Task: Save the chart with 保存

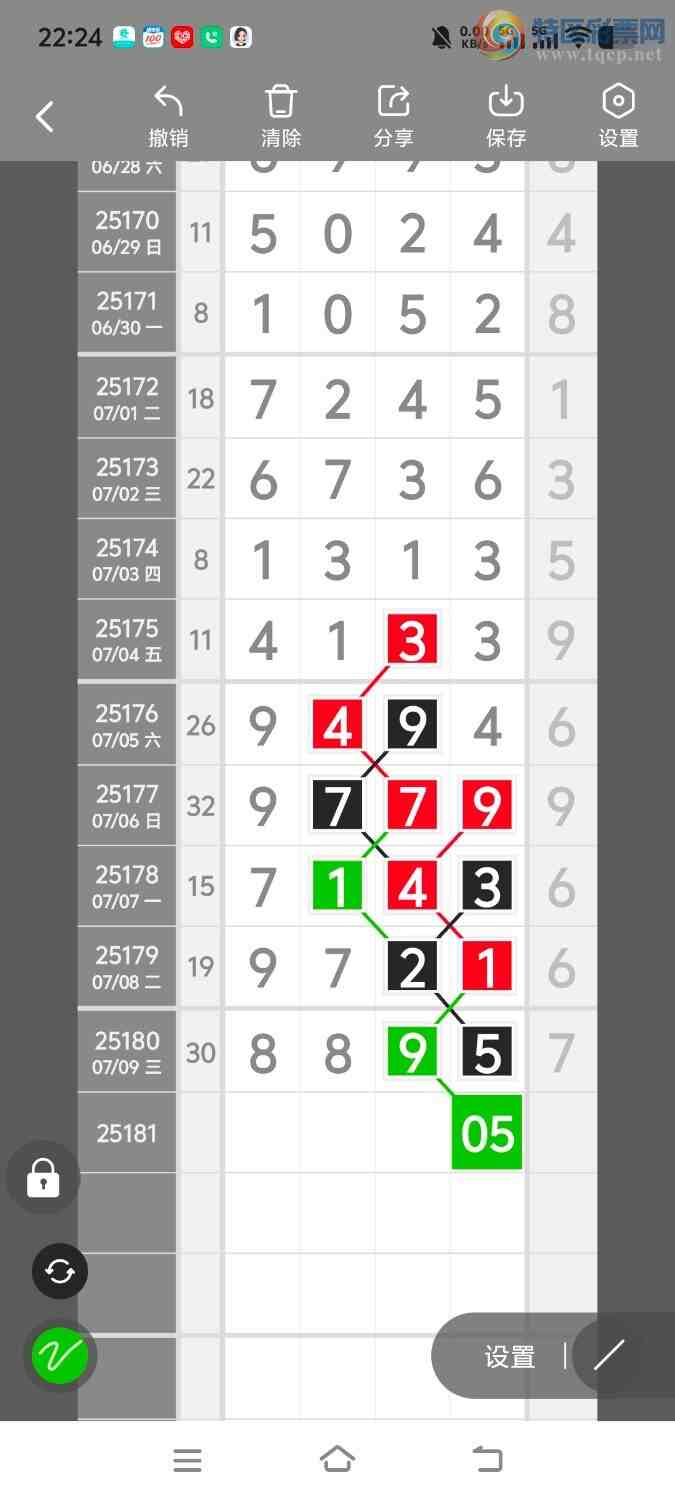Action: coord(506,117)
